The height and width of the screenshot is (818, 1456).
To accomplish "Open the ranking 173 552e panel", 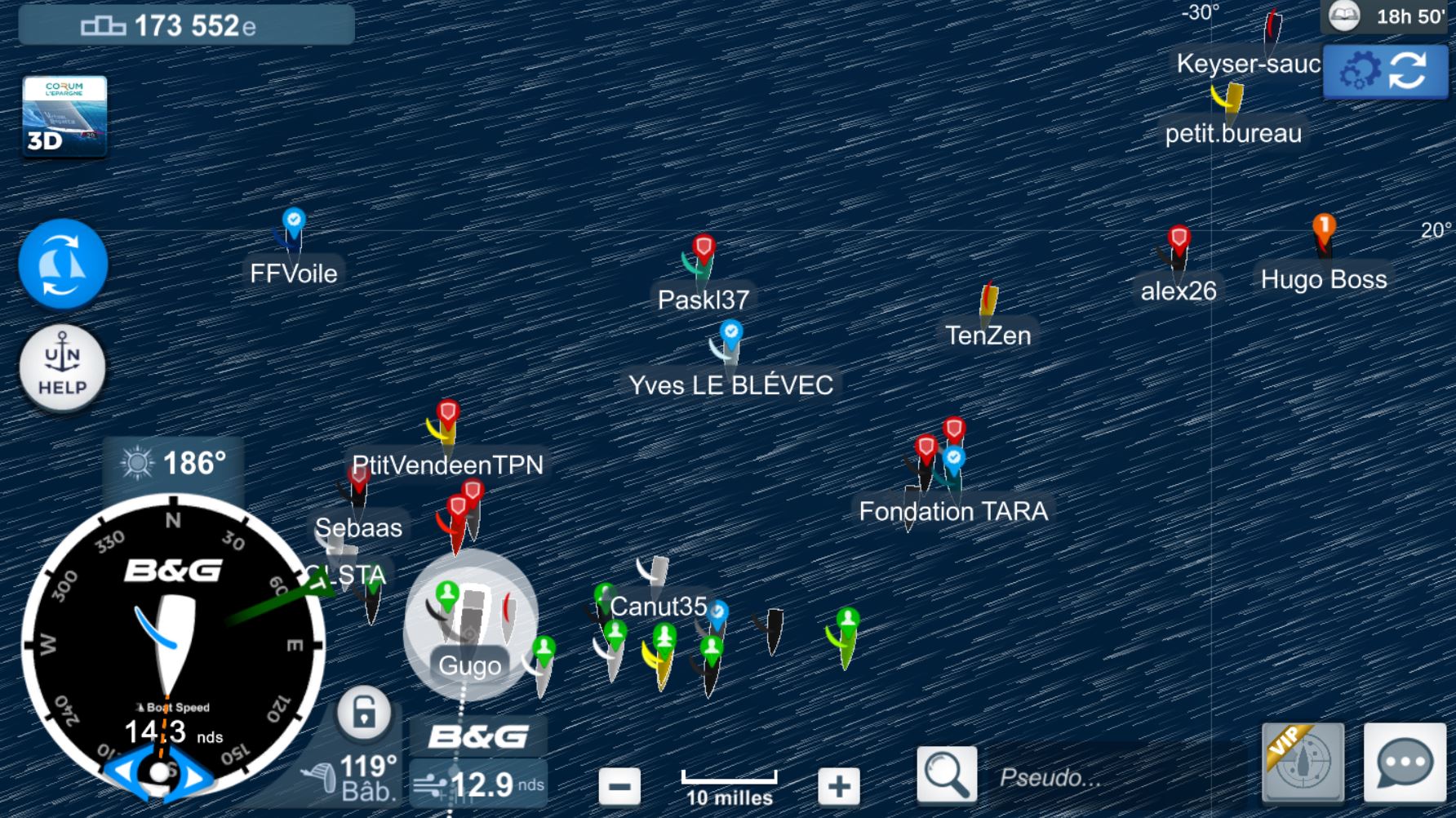I will point(186,26).
